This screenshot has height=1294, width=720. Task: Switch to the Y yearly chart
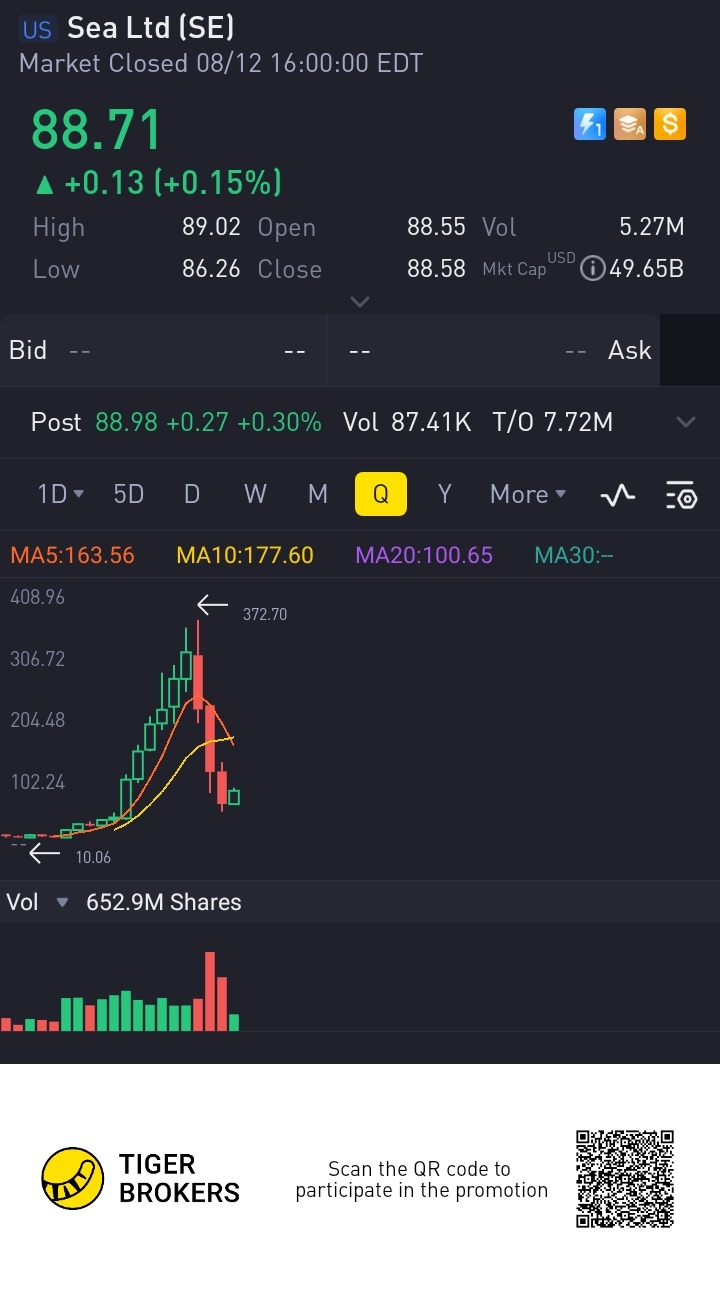pos(445,494)
